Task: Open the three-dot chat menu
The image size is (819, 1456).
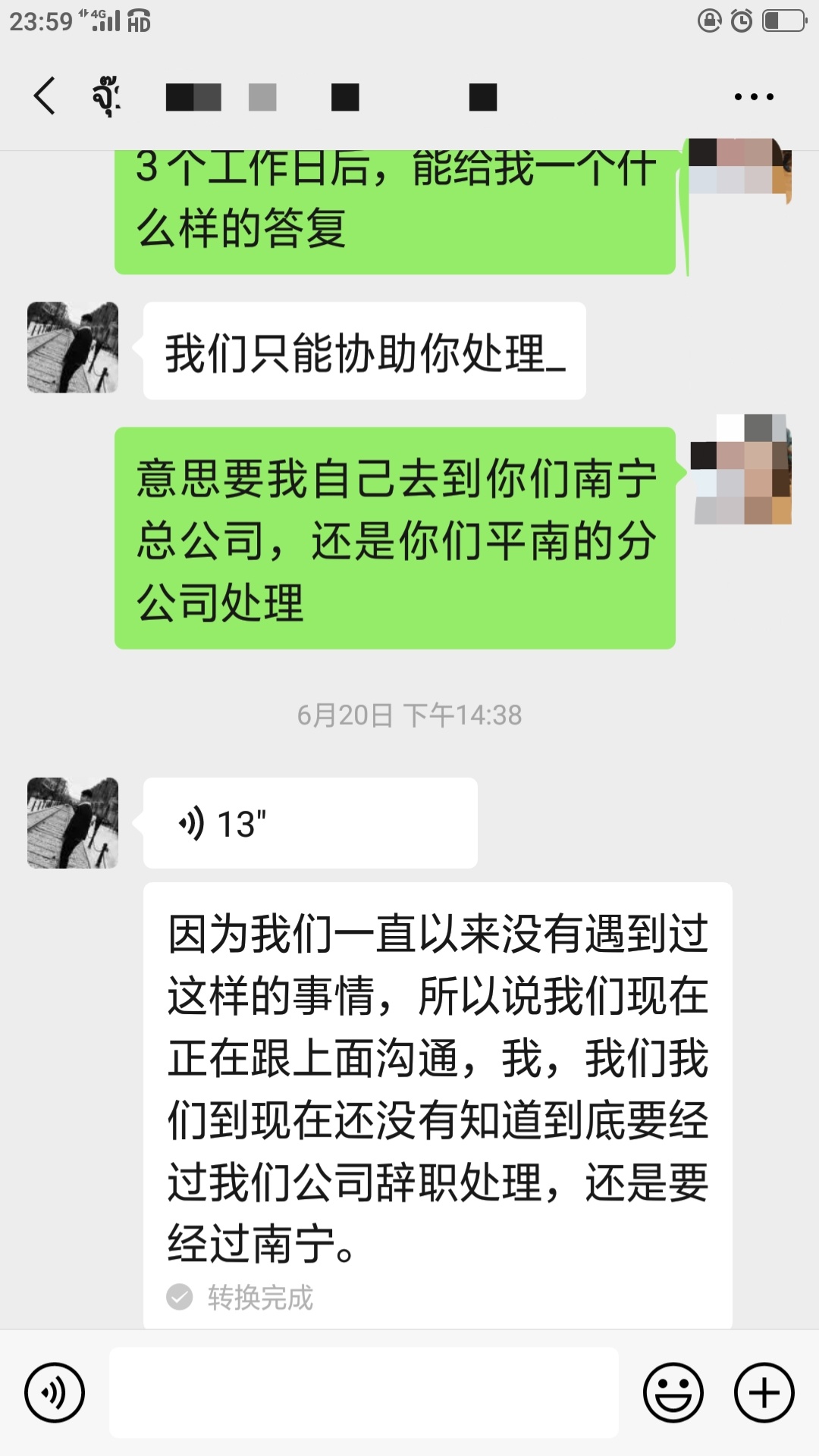Action: pyautogui.click(x=753, y=97)
